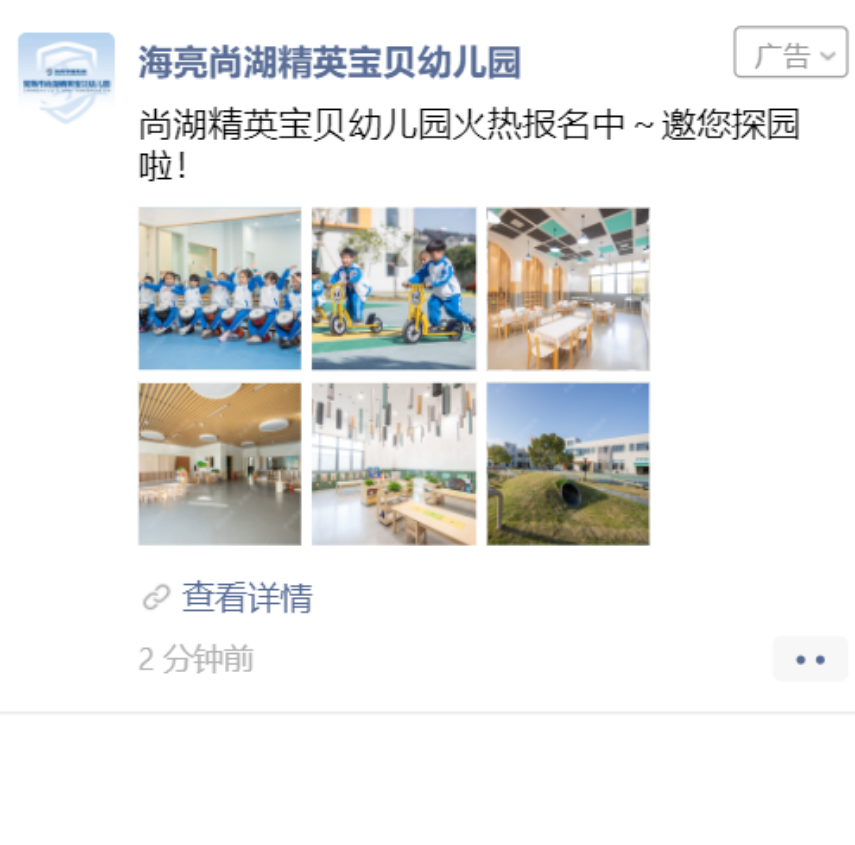The height and width of the screenshot is (845, 855).
Task: View the classroom photo with hanging decorations
Action: point(394,464)
